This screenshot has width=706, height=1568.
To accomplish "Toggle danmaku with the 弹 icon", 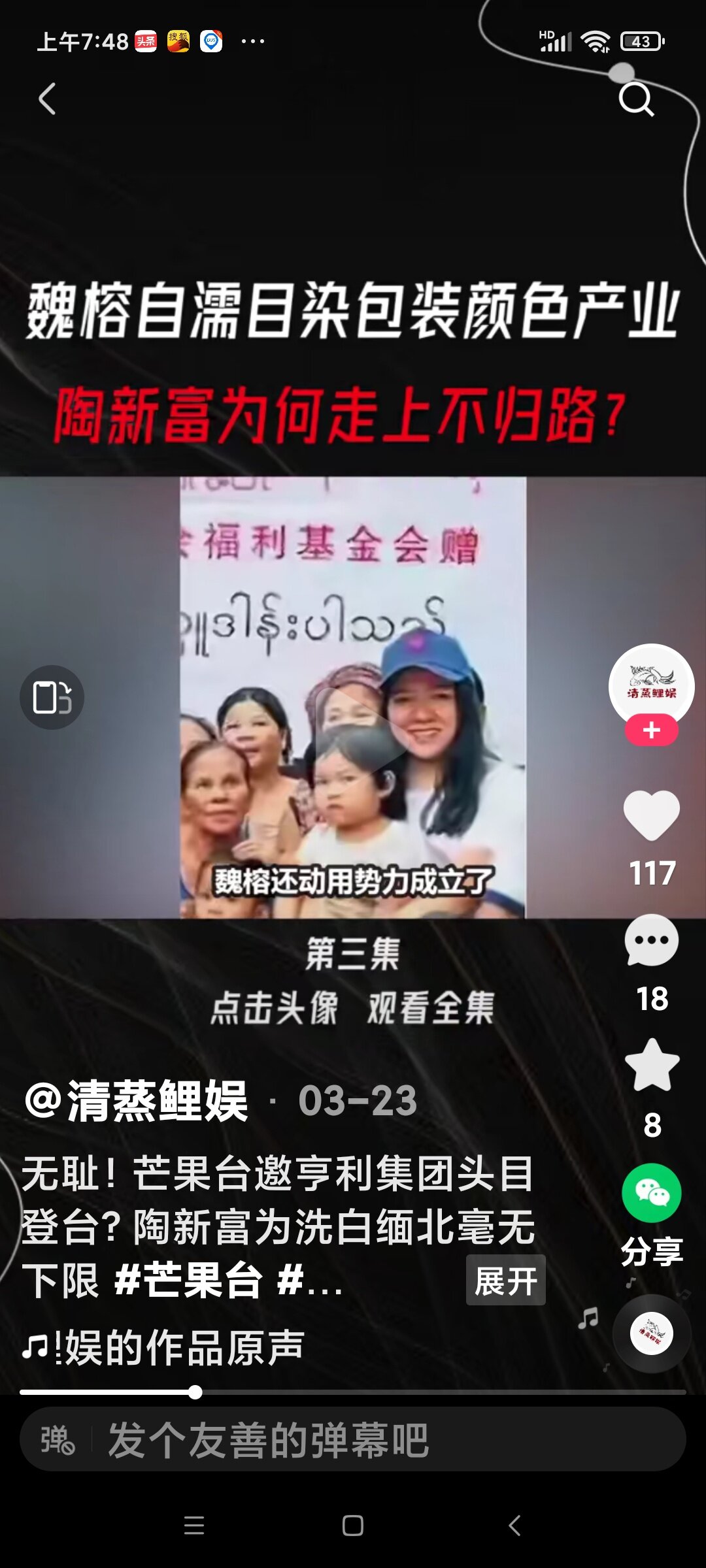I will point(58,1441).
